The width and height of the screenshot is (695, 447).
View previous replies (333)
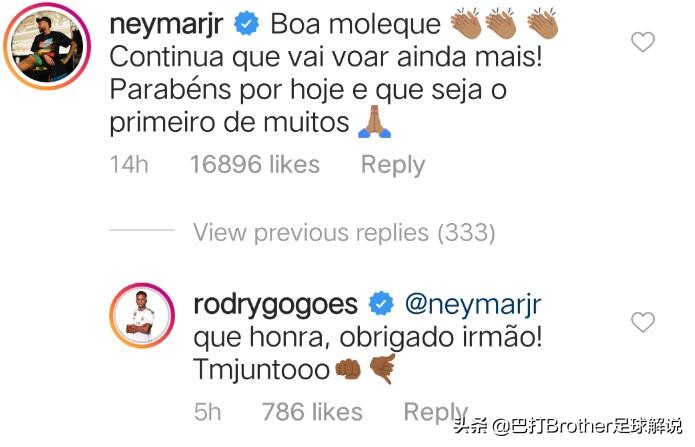344,233
